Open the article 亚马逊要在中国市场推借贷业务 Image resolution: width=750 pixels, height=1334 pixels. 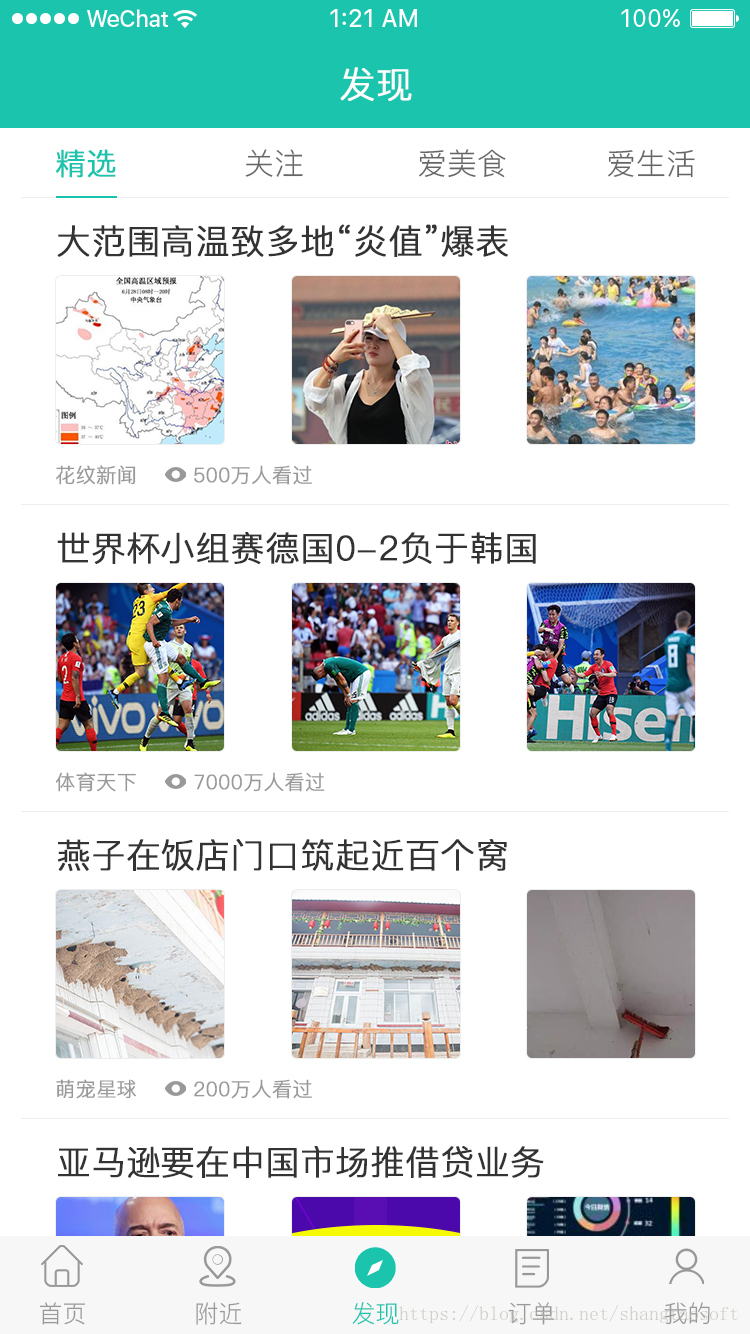[x=300, y=1163]
